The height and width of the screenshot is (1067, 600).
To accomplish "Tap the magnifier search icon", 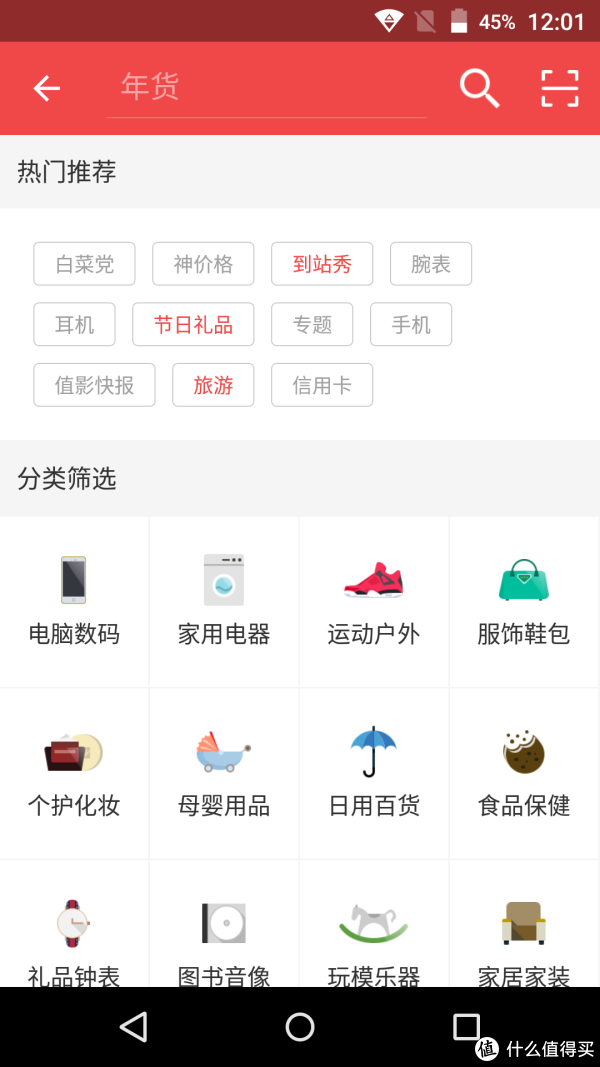I will pos(480,88).
